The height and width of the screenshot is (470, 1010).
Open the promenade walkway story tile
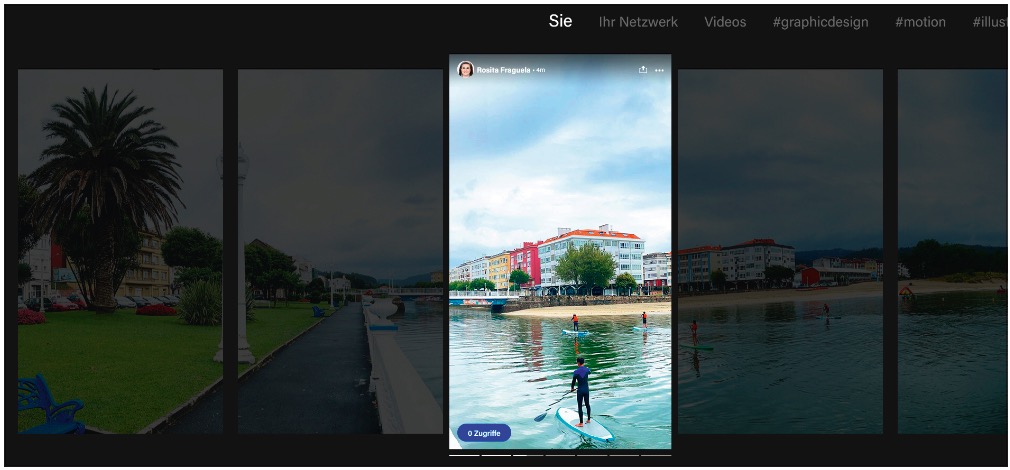tap(340, 250)
